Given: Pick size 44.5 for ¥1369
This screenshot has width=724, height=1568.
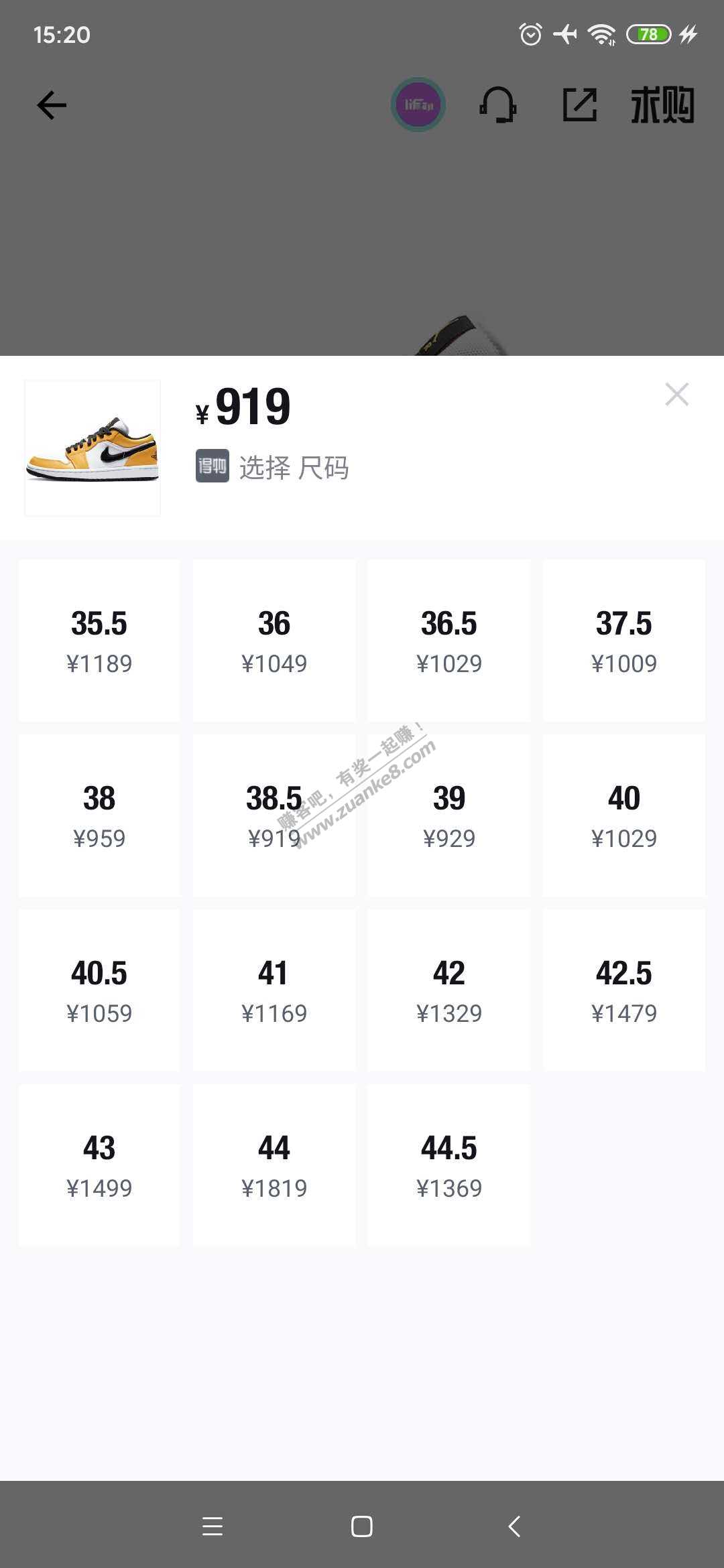Looking at the screenshot, I should pos(448,1165).
